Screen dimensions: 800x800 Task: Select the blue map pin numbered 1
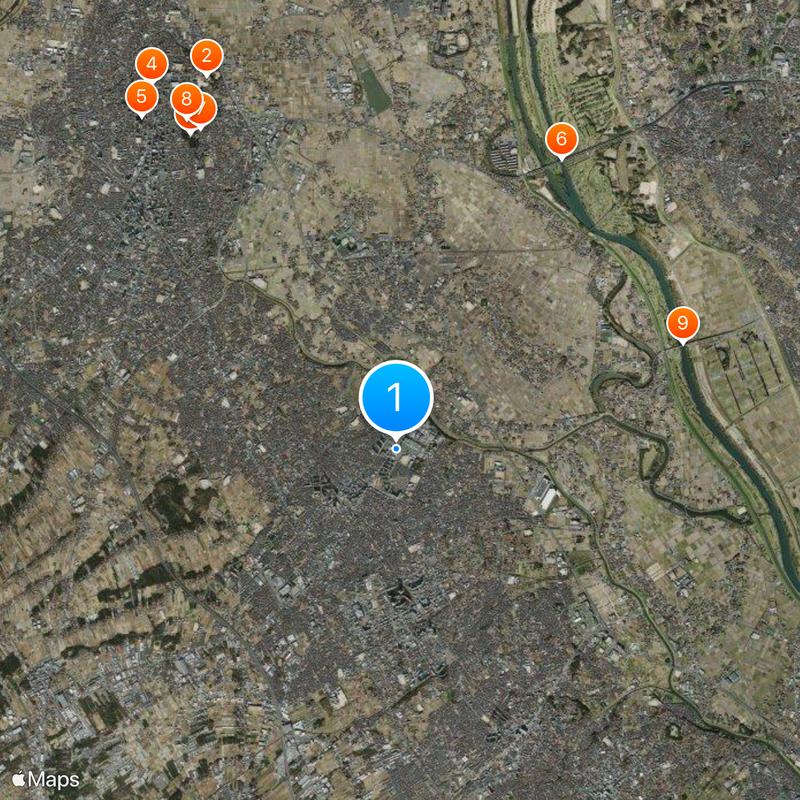[x=395, y=397]
